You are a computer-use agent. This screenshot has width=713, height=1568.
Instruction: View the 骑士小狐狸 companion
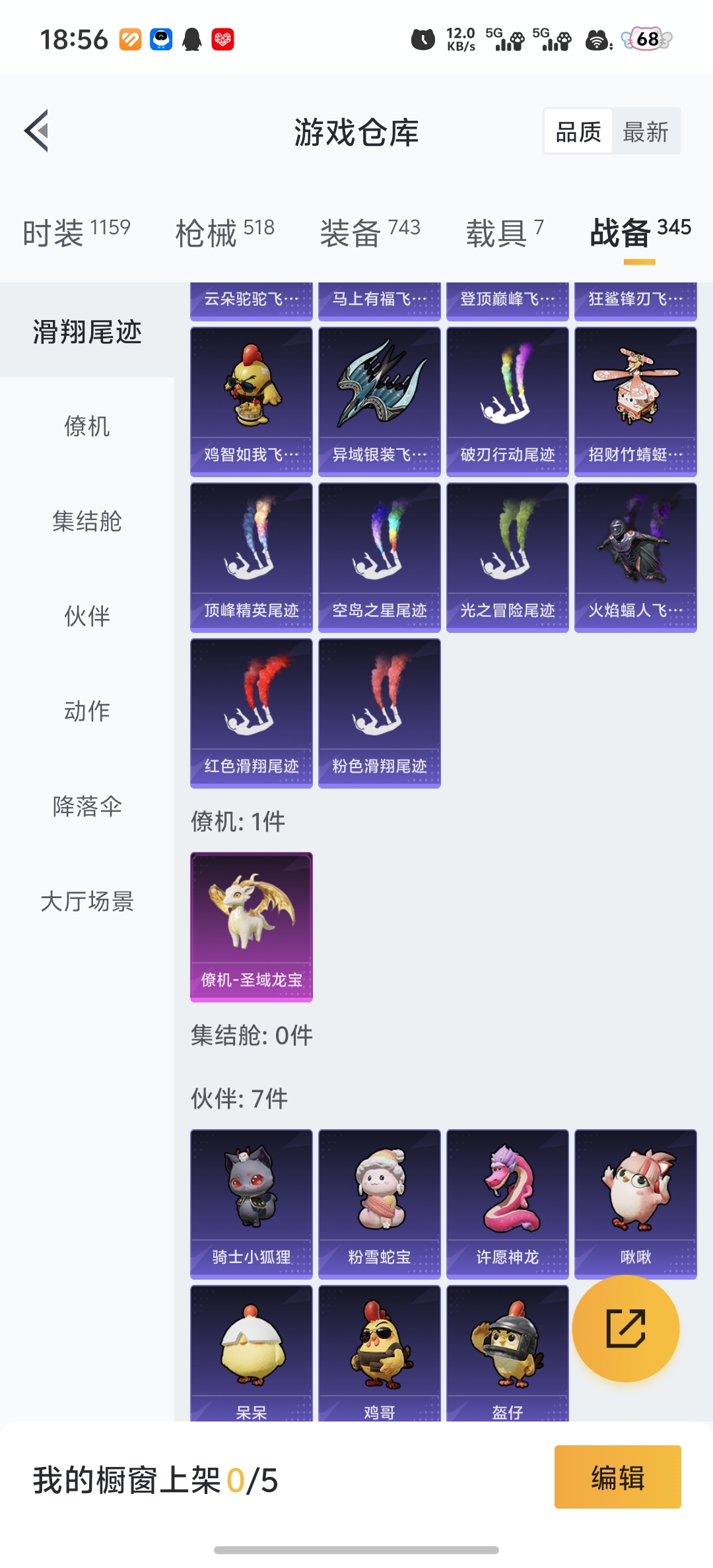point(251,1201)
